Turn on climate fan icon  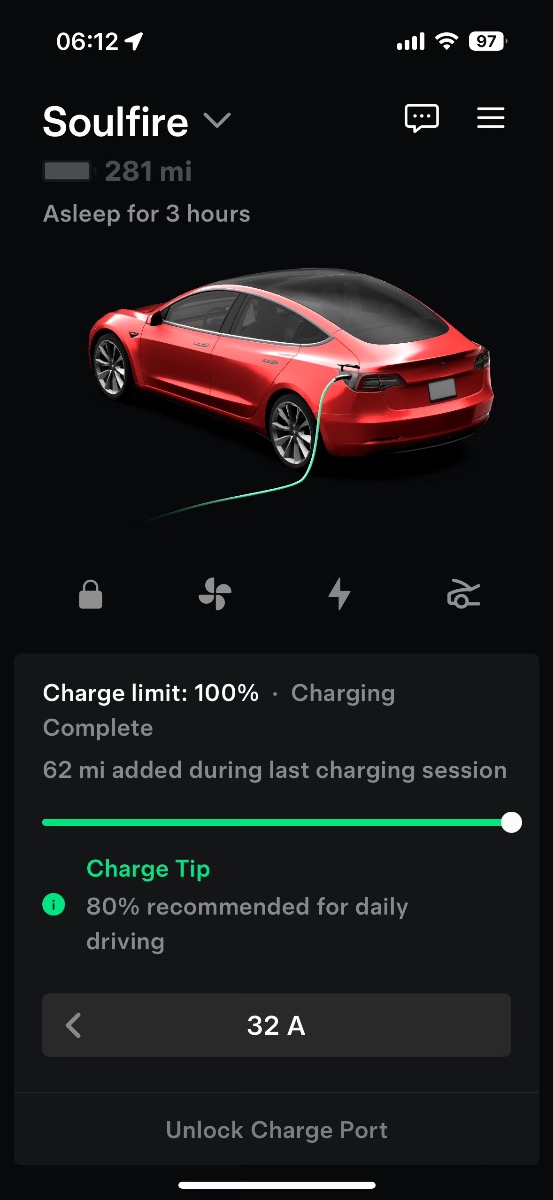(215, 596)
